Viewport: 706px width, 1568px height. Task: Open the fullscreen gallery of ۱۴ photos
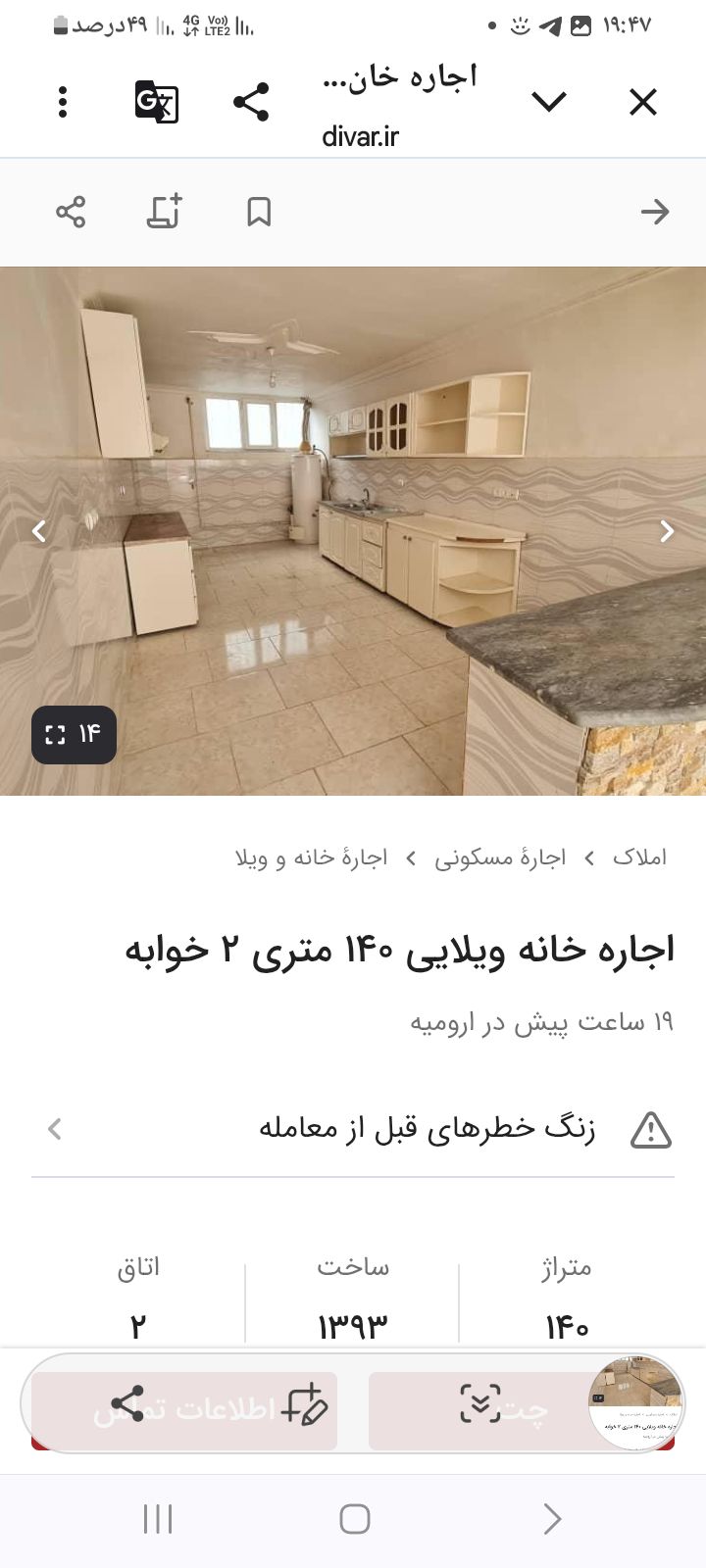(74, 734)
